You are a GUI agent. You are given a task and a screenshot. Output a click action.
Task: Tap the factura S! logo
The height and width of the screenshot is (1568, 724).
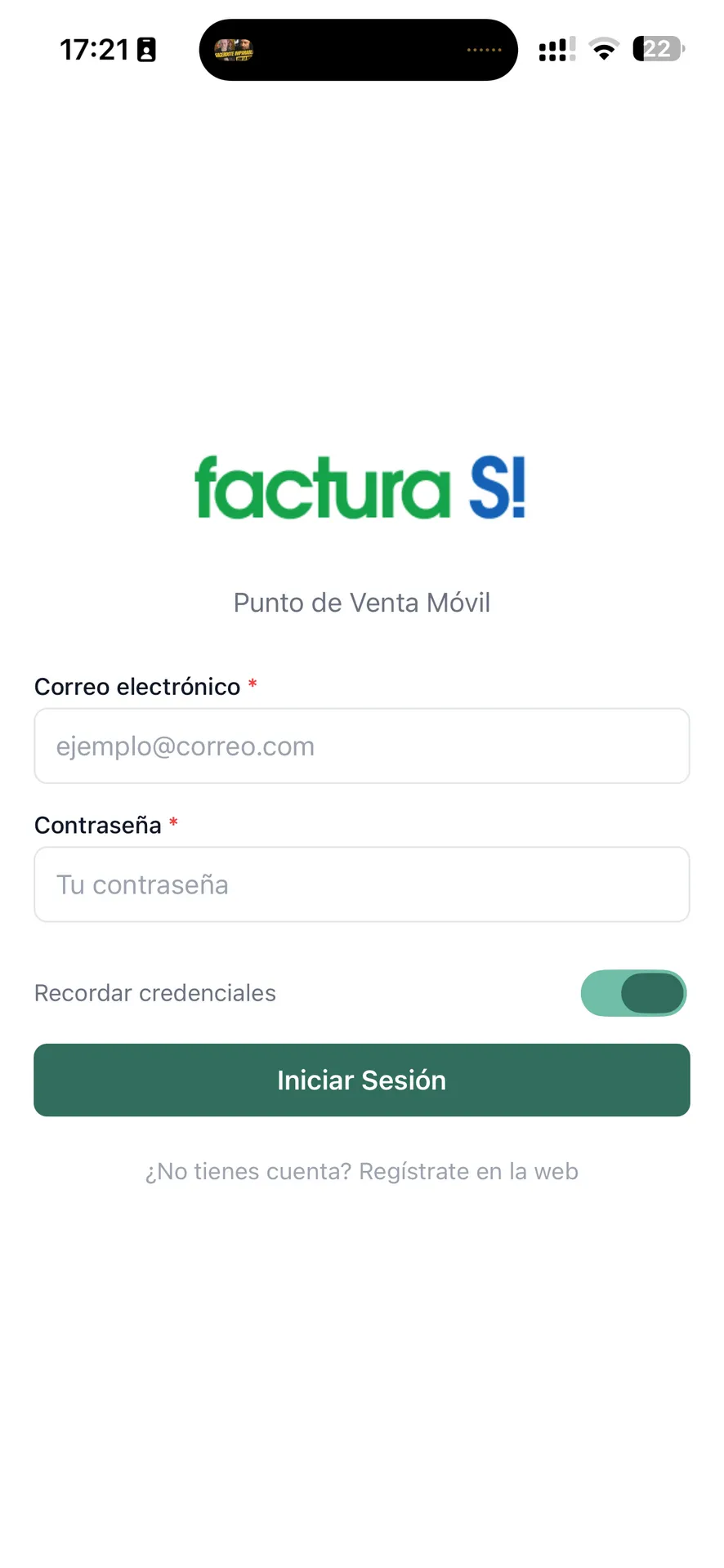tap(360, 488)
